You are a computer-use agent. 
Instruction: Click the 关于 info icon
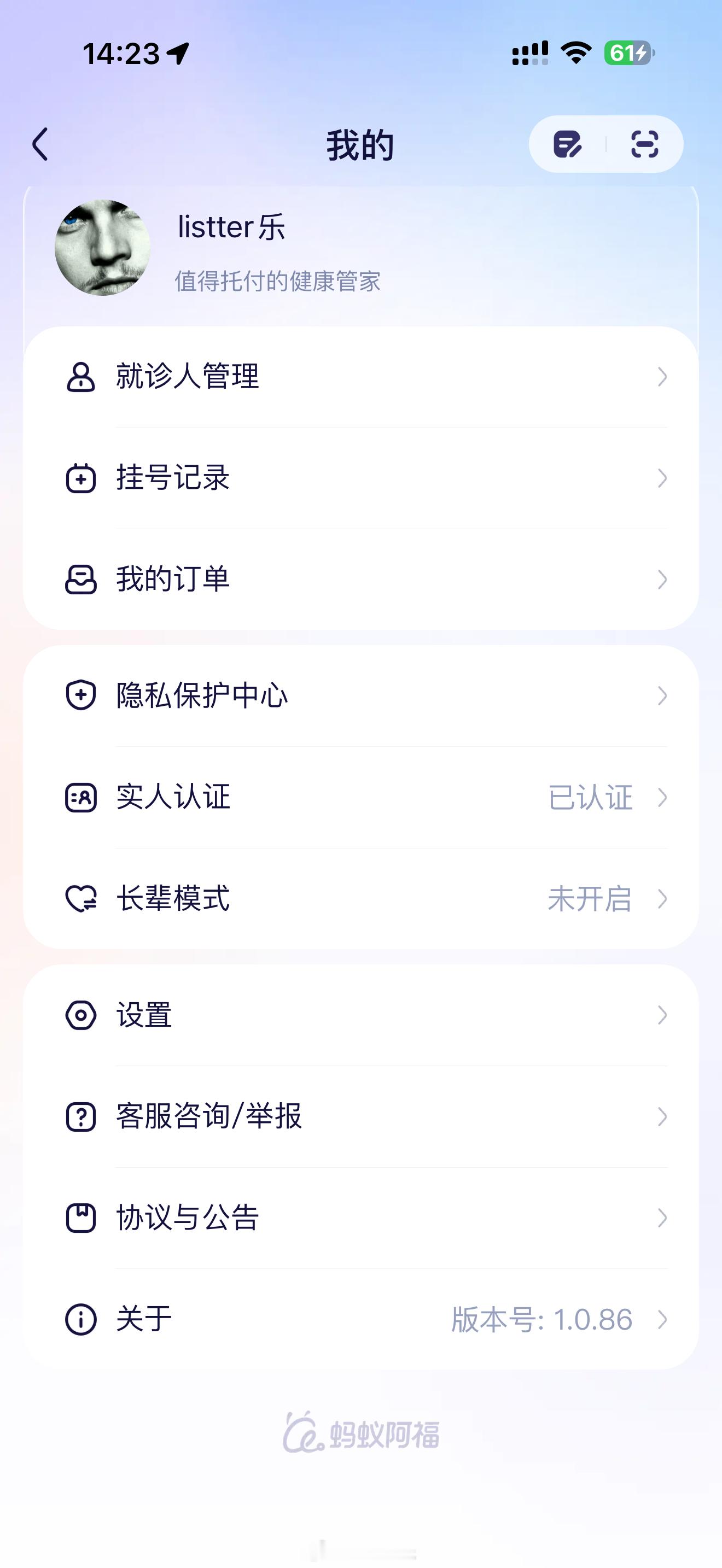point(81,1319)
